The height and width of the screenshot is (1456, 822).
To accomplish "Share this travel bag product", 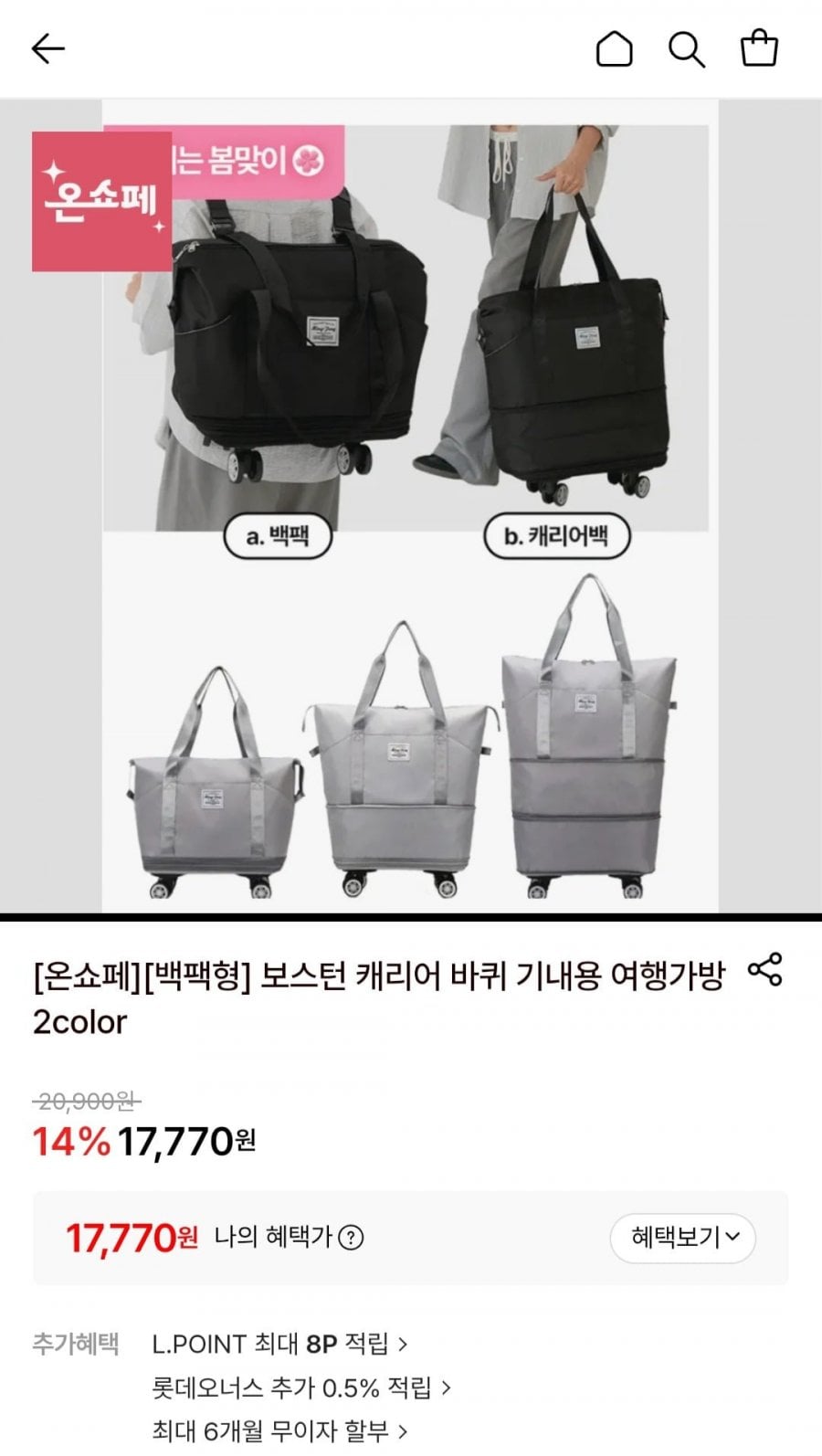I will (765, 969).
